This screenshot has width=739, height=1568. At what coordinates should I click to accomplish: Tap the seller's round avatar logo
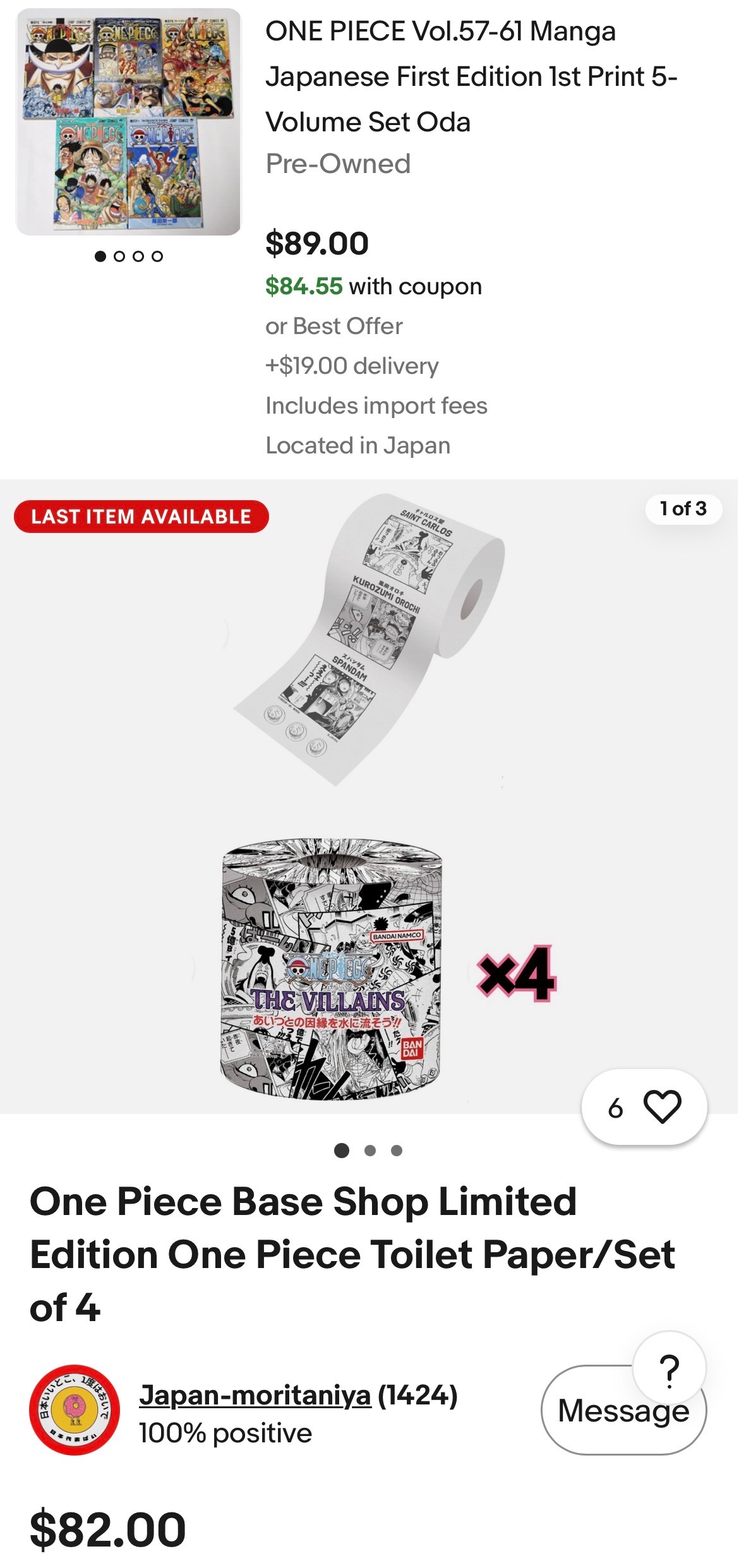coord(75,1409)
